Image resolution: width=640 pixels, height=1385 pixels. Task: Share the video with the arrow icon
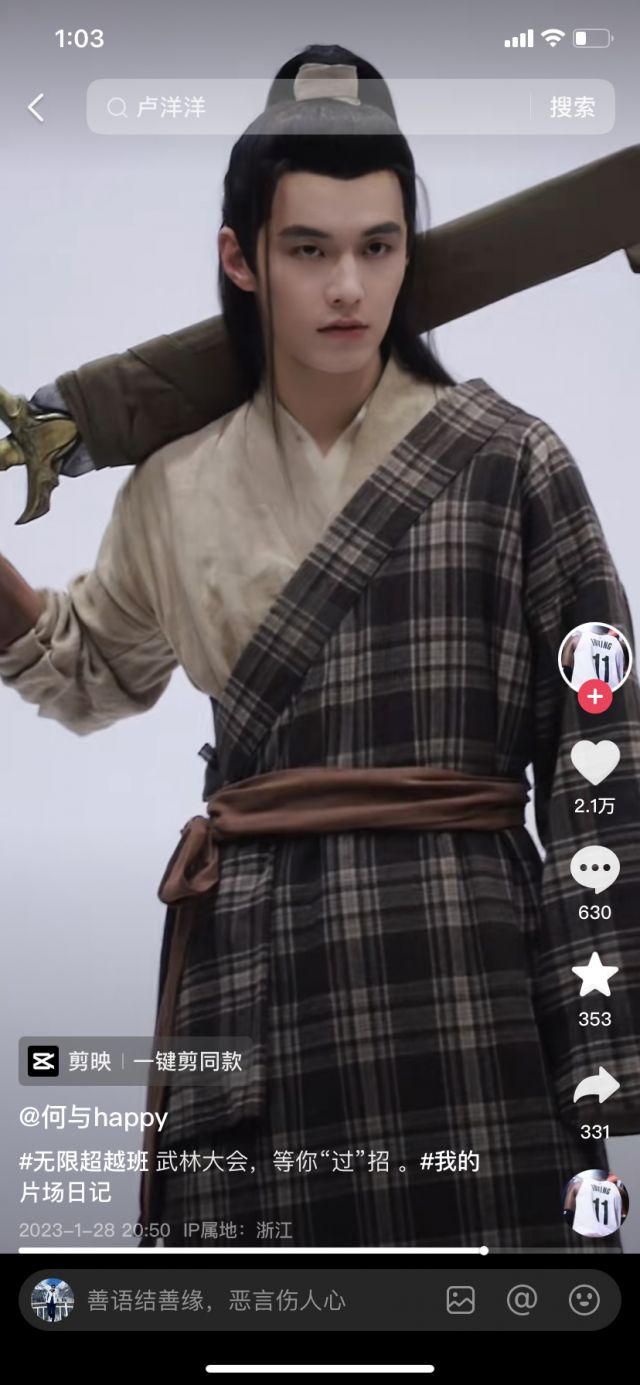click(x=595, y=1087)
